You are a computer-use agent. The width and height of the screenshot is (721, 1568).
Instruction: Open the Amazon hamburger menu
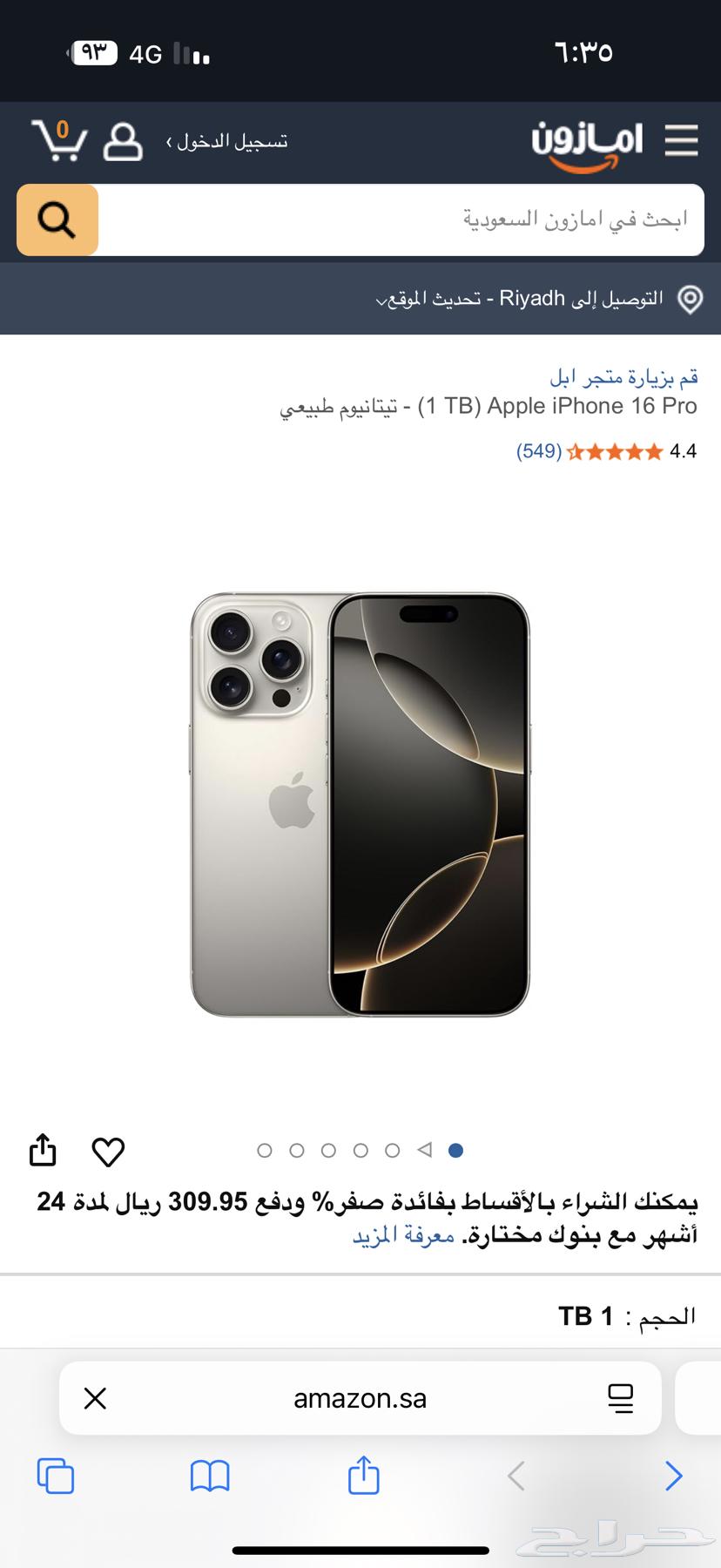(x=681, y=140)
